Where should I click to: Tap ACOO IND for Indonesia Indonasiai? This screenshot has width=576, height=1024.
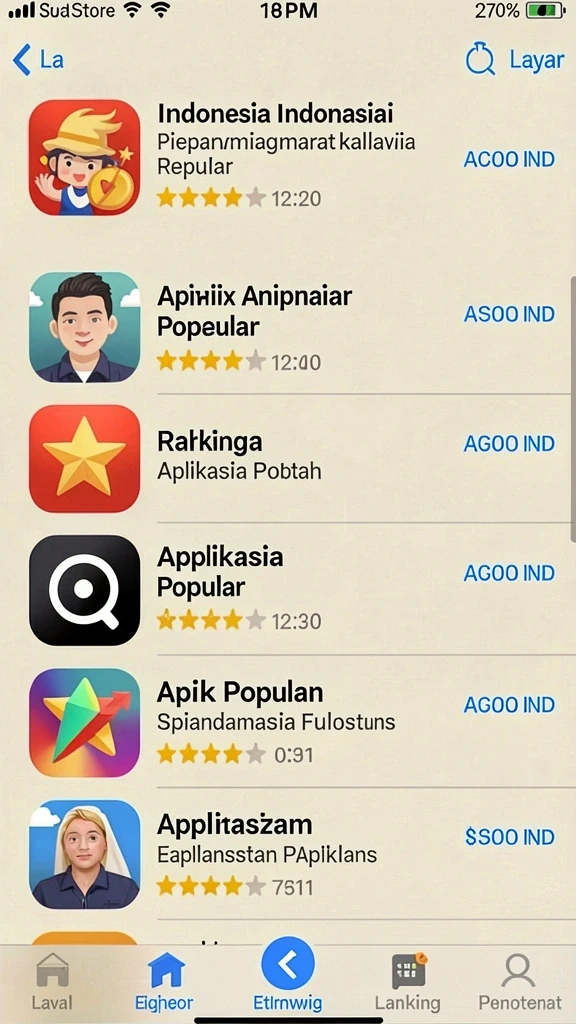tap(509, 159)
